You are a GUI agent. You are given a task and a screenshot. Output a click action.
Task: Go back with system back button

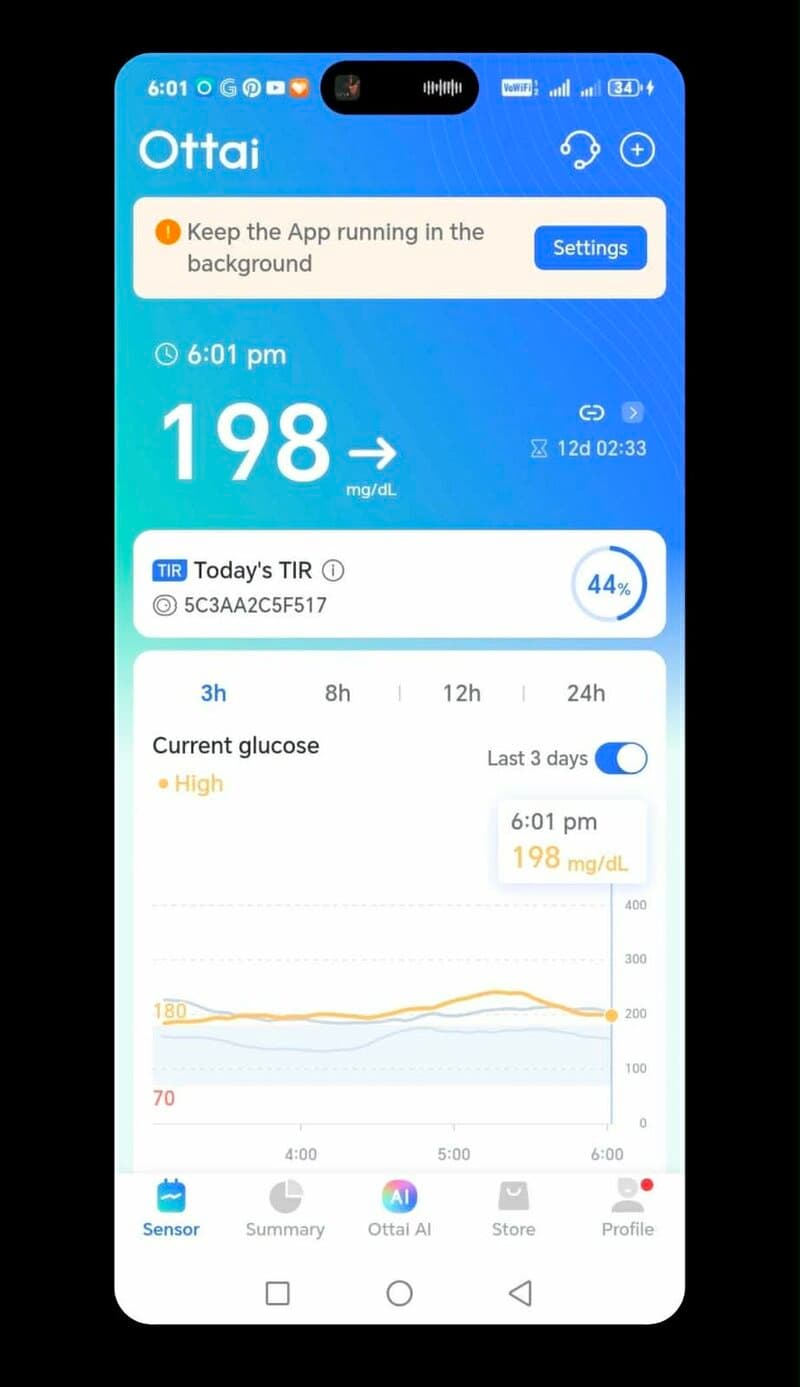click(x=520, y=1293)
